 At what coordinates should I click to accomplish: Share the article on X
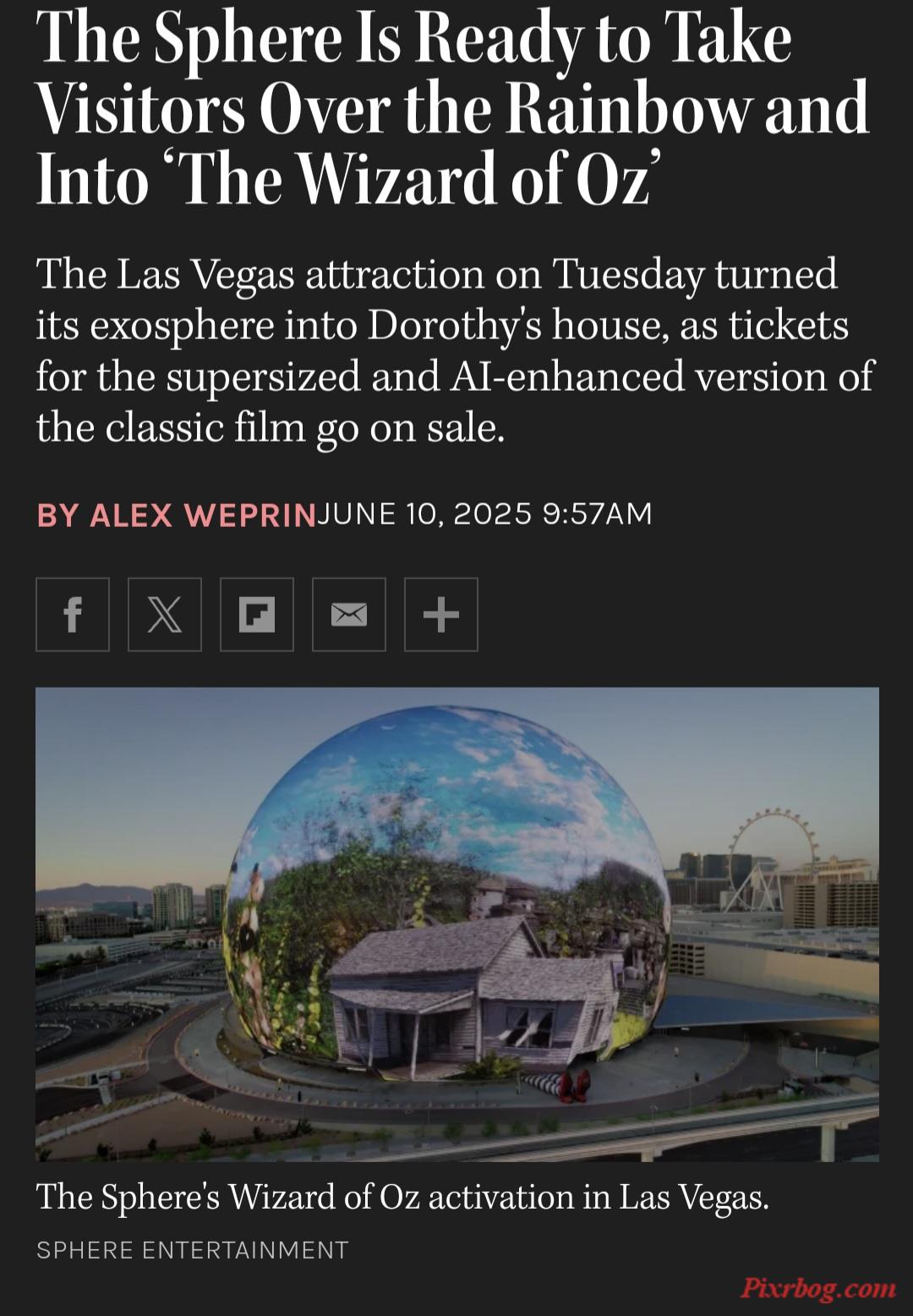(165, 615)
